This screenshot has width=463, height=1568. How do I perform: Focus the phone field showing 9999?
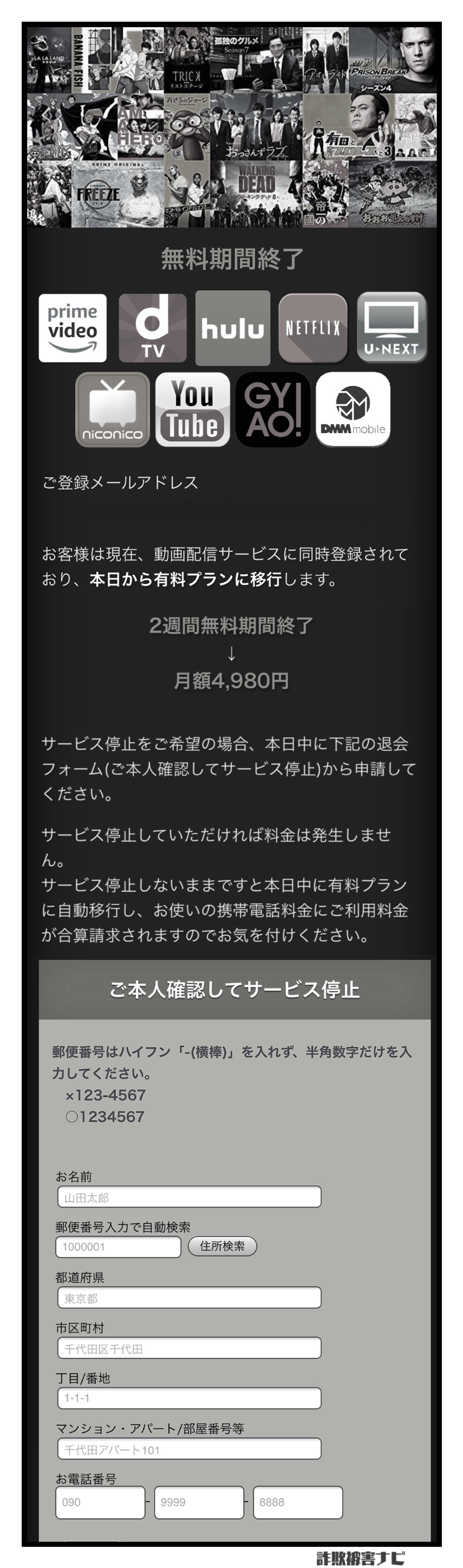click(x=199, y=1501)
